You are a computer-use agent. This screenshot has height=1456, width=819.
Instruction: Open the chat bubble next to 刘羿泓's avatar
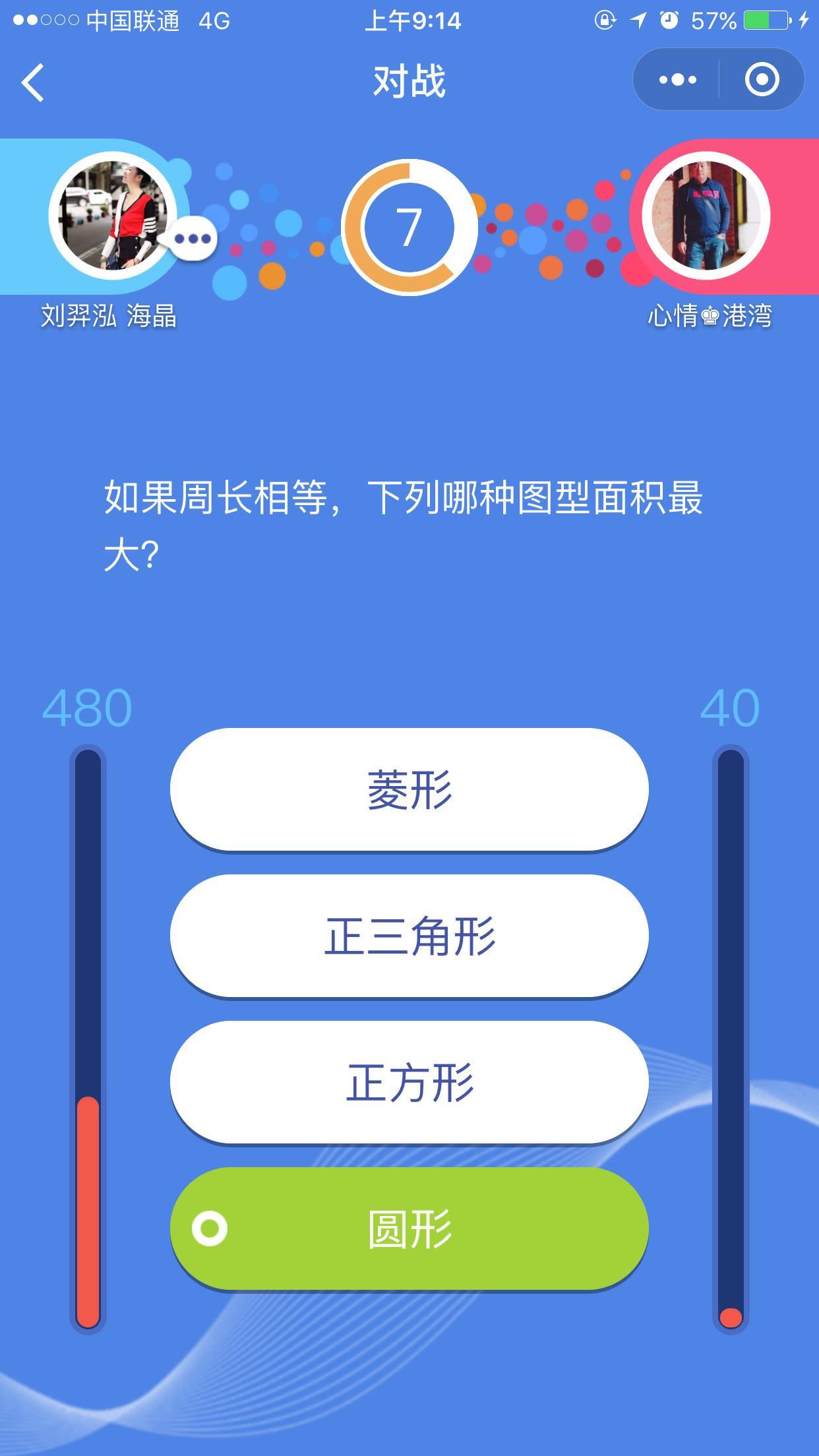click(x=193, y=239)
